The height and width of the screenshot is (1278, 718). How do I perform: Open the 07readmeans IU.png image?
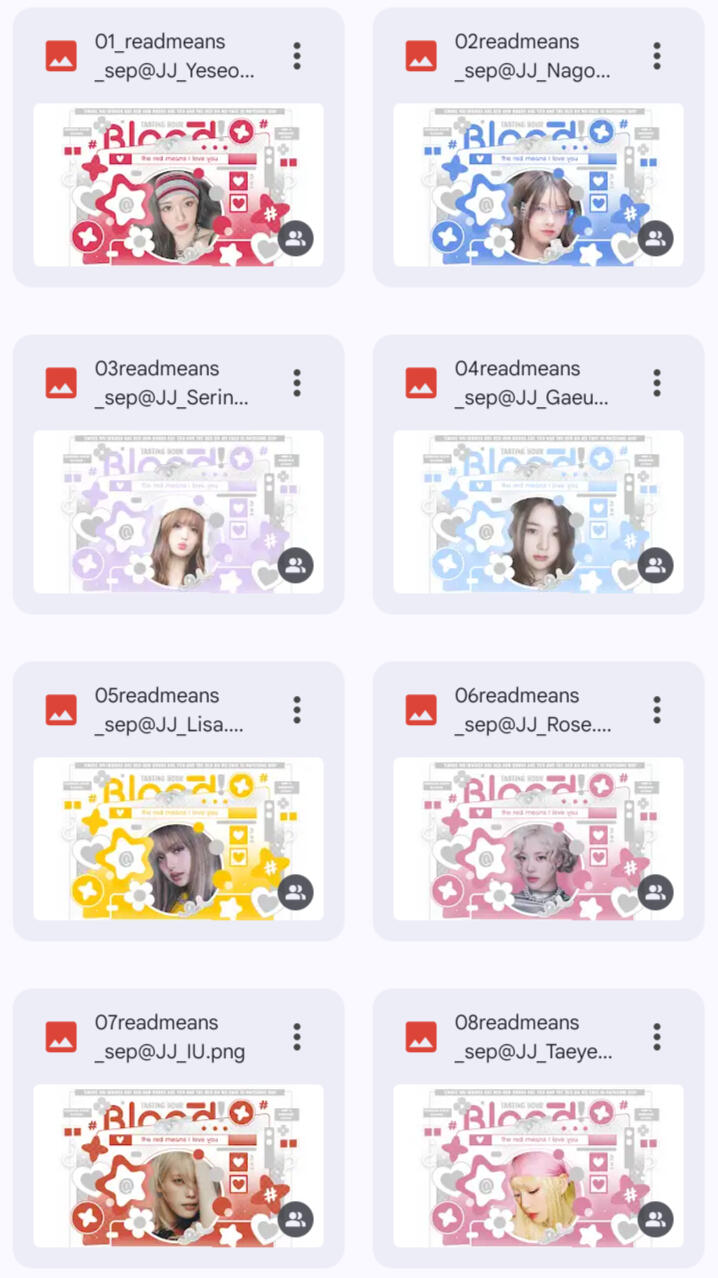[178, 1166]
